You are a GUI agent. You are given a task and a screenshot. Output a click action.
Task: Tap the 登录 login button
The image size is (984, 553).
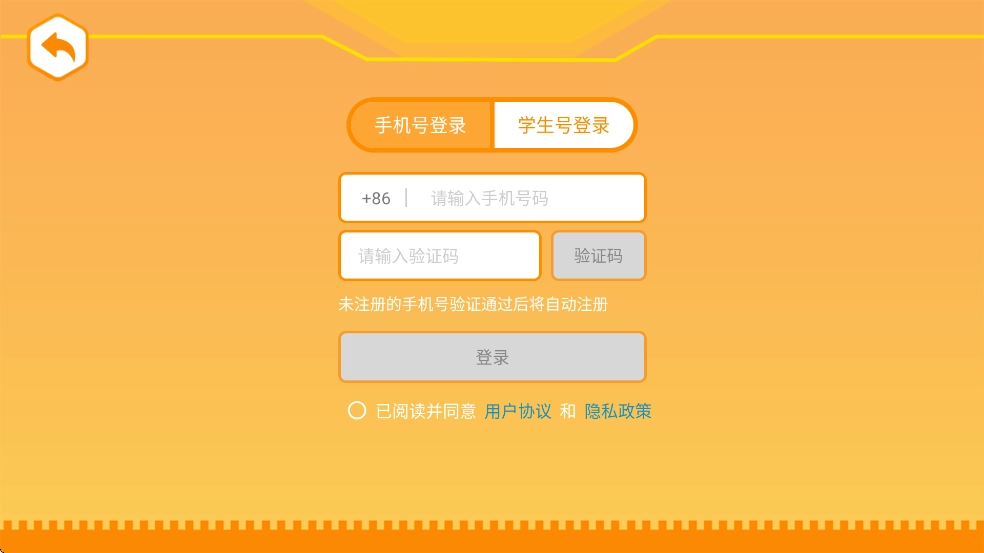pyautogui.click(x=492, y=357)
